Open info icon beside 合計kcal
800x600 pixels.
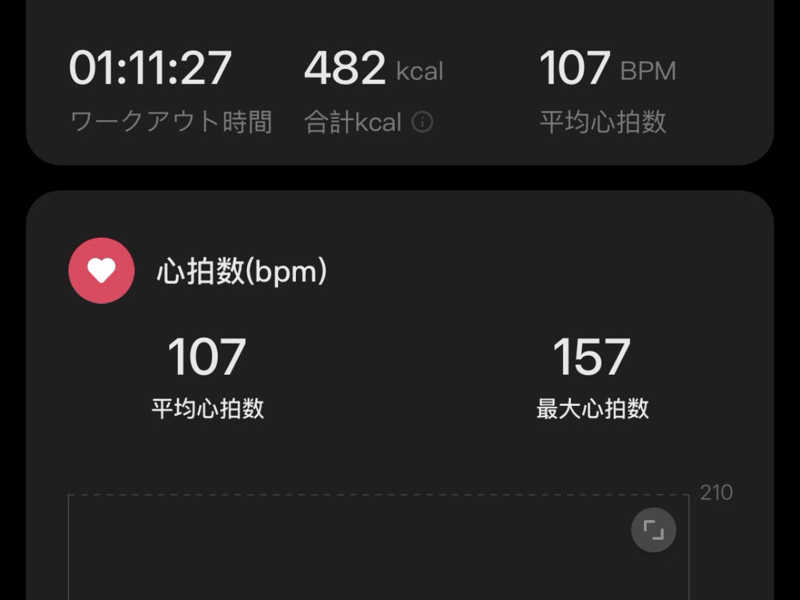click(423, 122)
